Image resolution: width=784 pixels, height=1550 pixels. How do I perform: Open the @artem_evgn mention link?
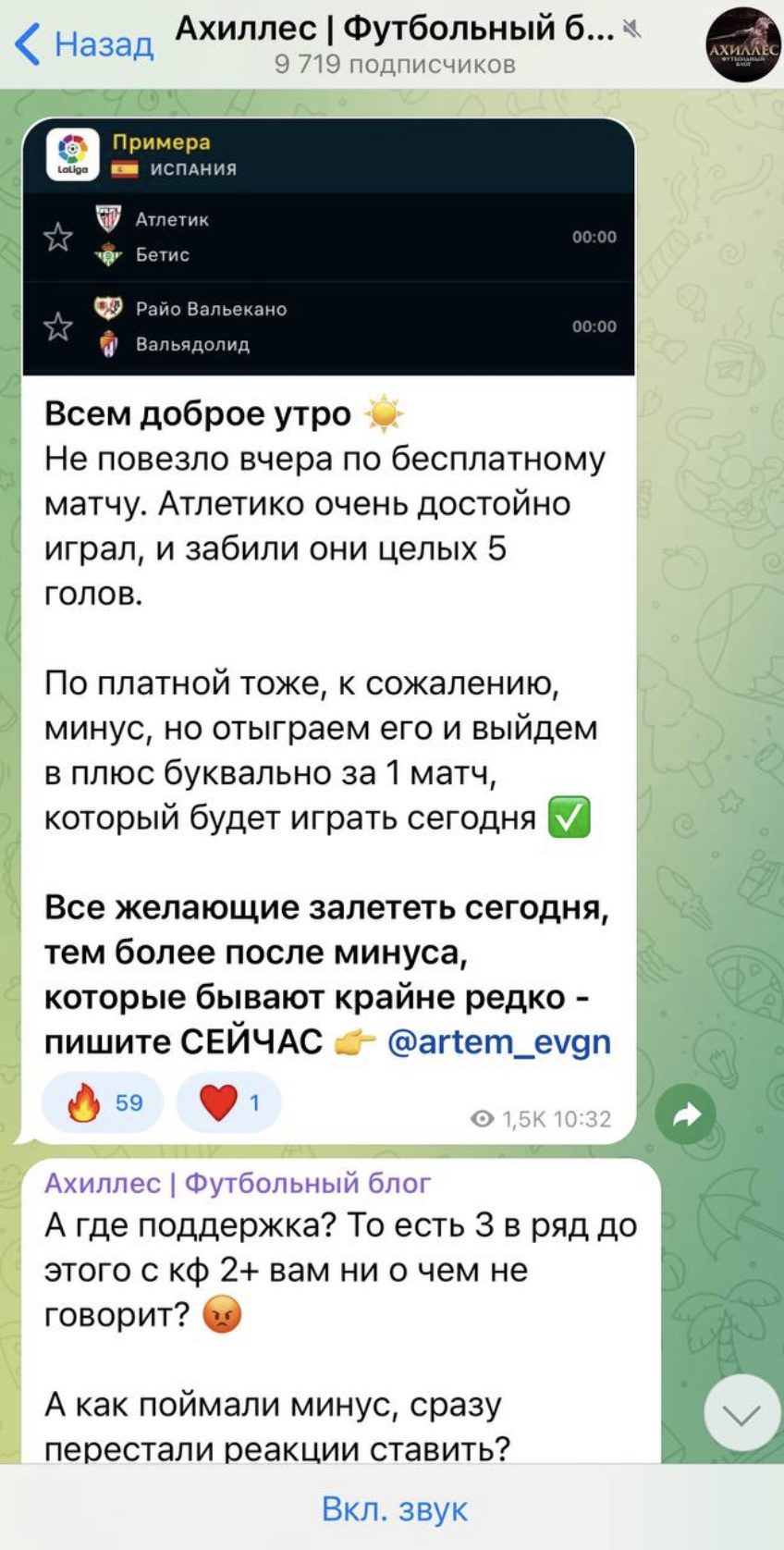point(499,1041)
